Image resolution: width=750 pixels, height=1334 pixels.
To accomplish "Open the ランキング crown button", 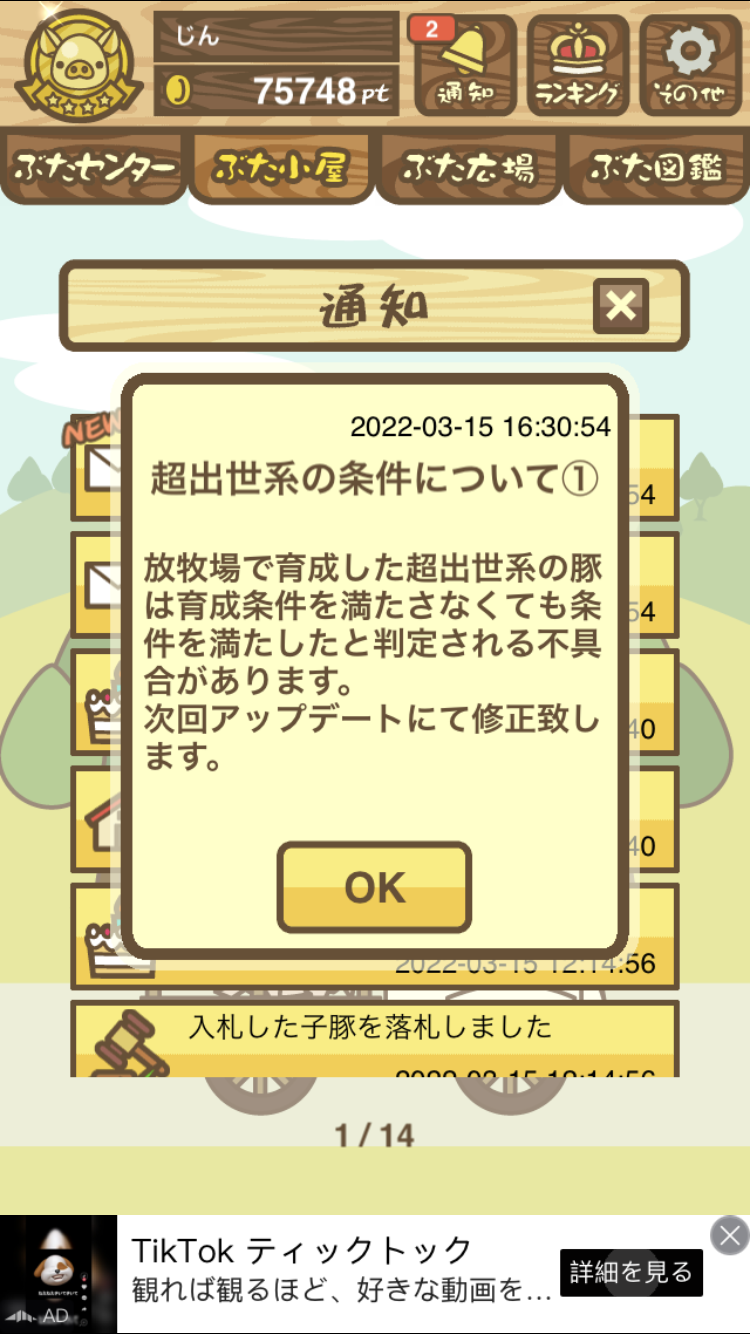I will (x=578, y=65).
